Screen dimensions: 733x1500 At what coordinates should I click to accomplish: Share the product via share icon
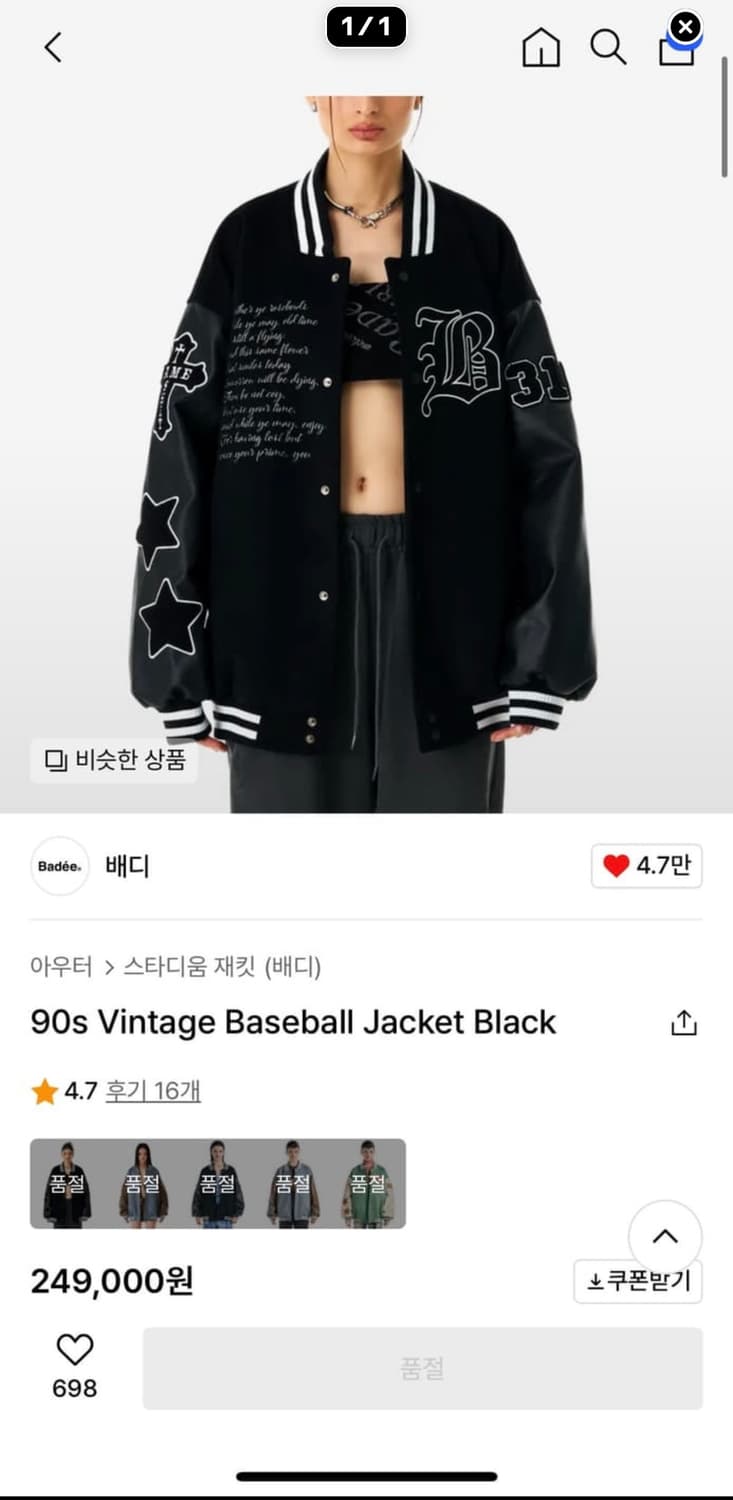click(683, 1022)
